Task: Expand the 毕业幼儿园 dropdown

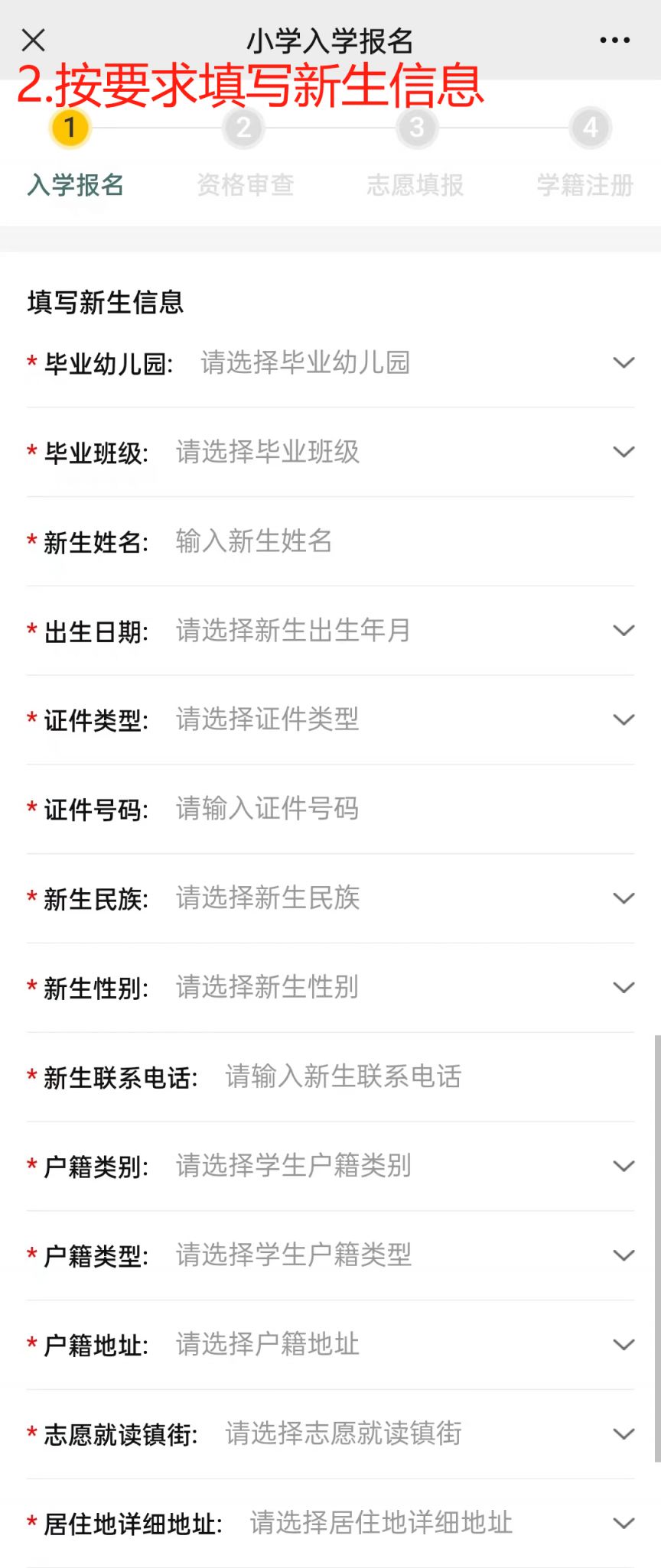Action: click(x=405, y=362)
